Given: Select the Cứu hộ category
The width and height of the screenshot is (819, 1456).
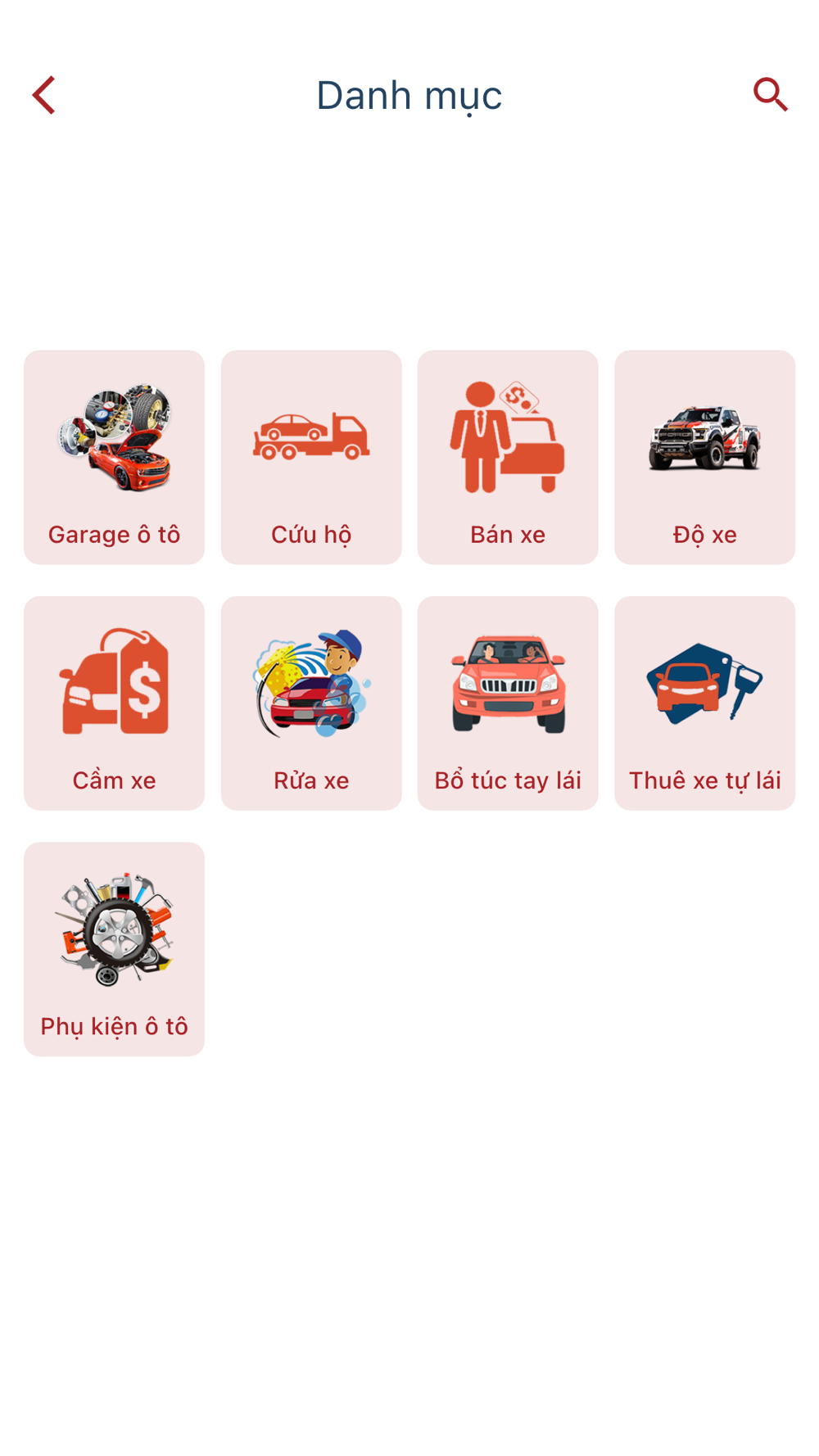Looking at the screenshot, I should pos(311,457).
